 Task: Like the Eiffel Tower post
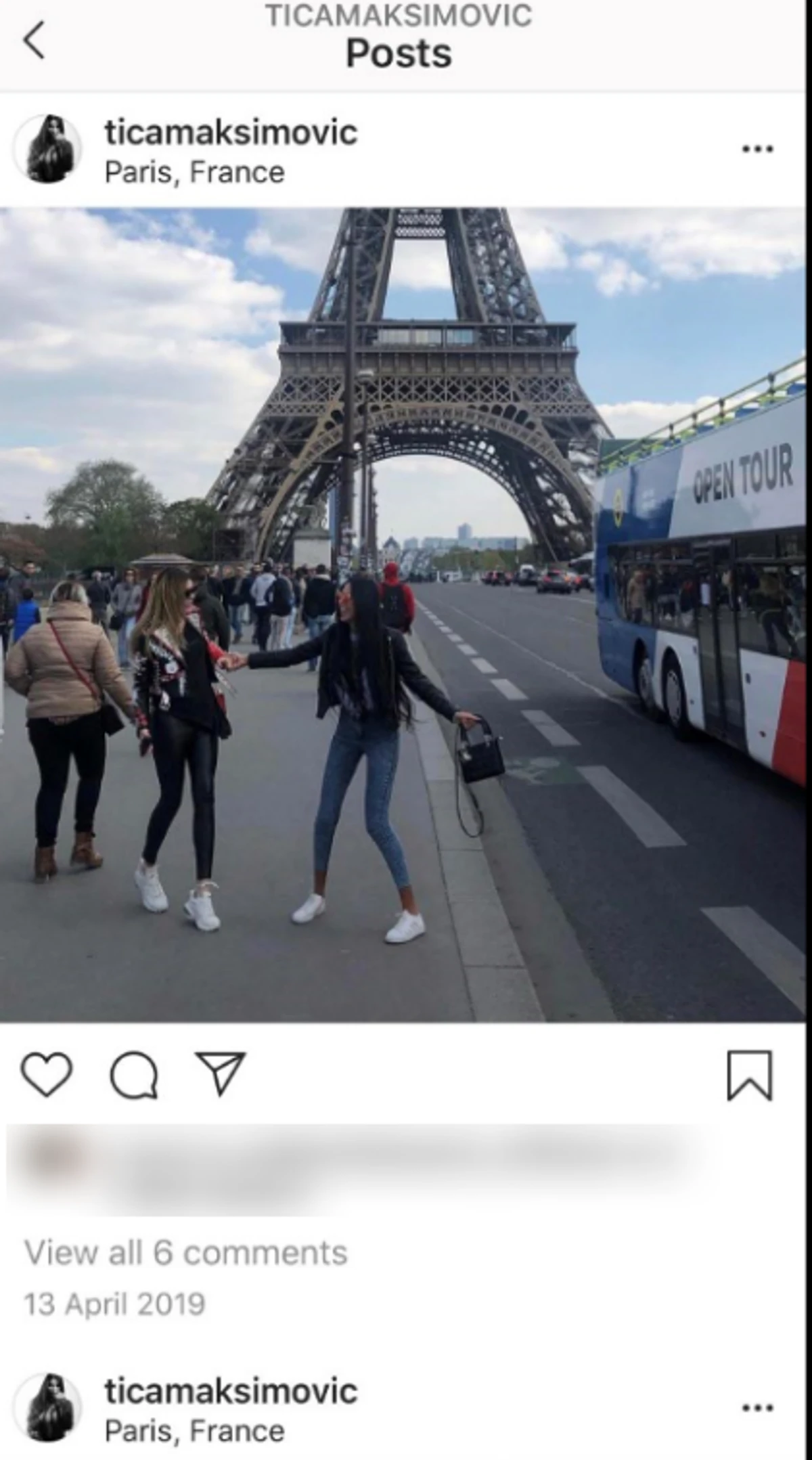point(47,1074)
